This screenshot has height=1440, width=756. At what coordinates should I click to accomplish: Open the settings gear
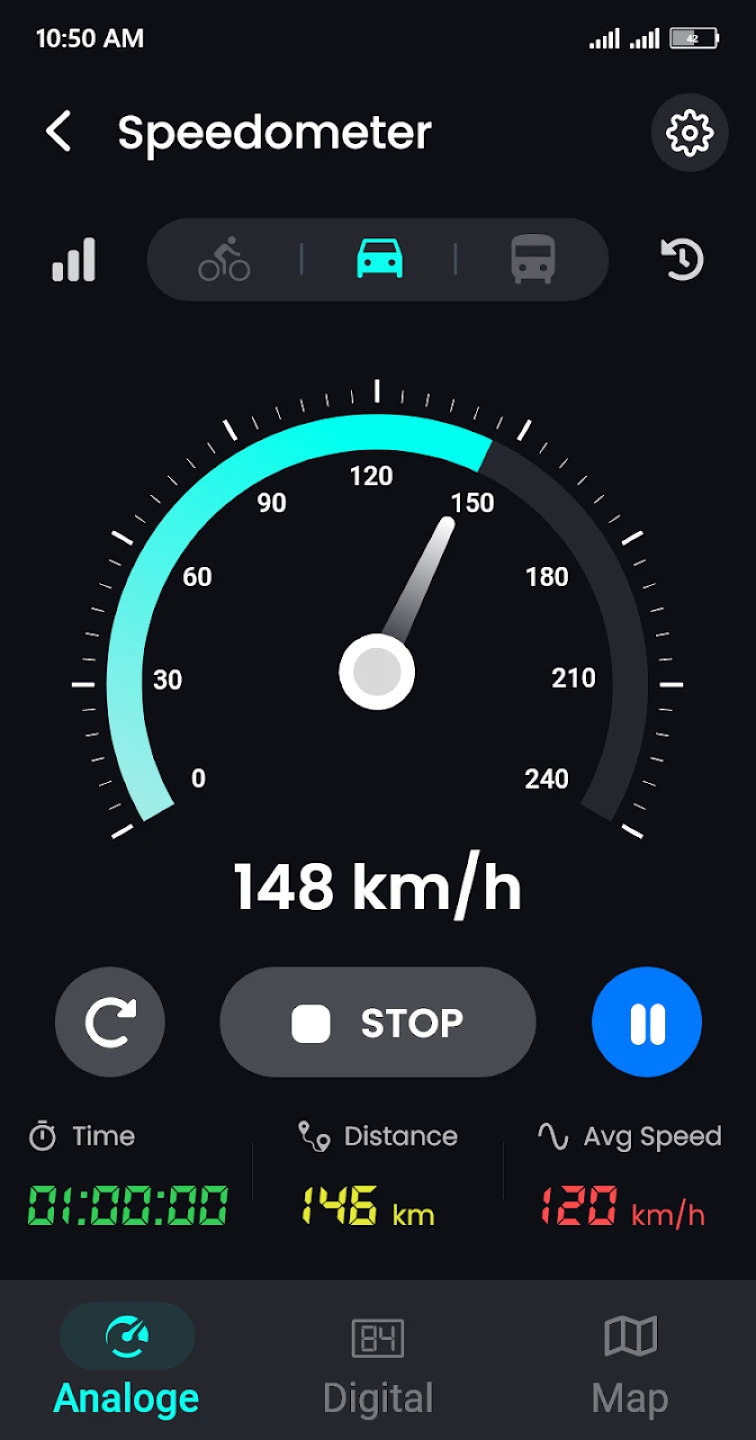pyautogui.click(x=689, y=132)
